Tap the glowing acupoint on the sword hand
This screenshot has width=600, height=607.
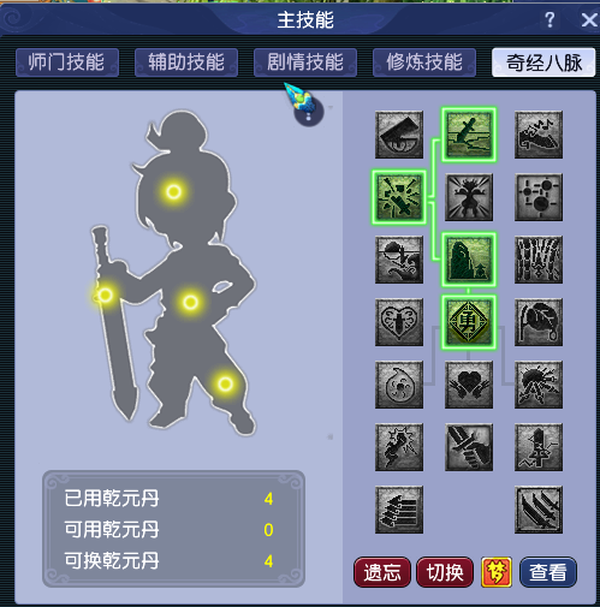(x=104, y=295)
